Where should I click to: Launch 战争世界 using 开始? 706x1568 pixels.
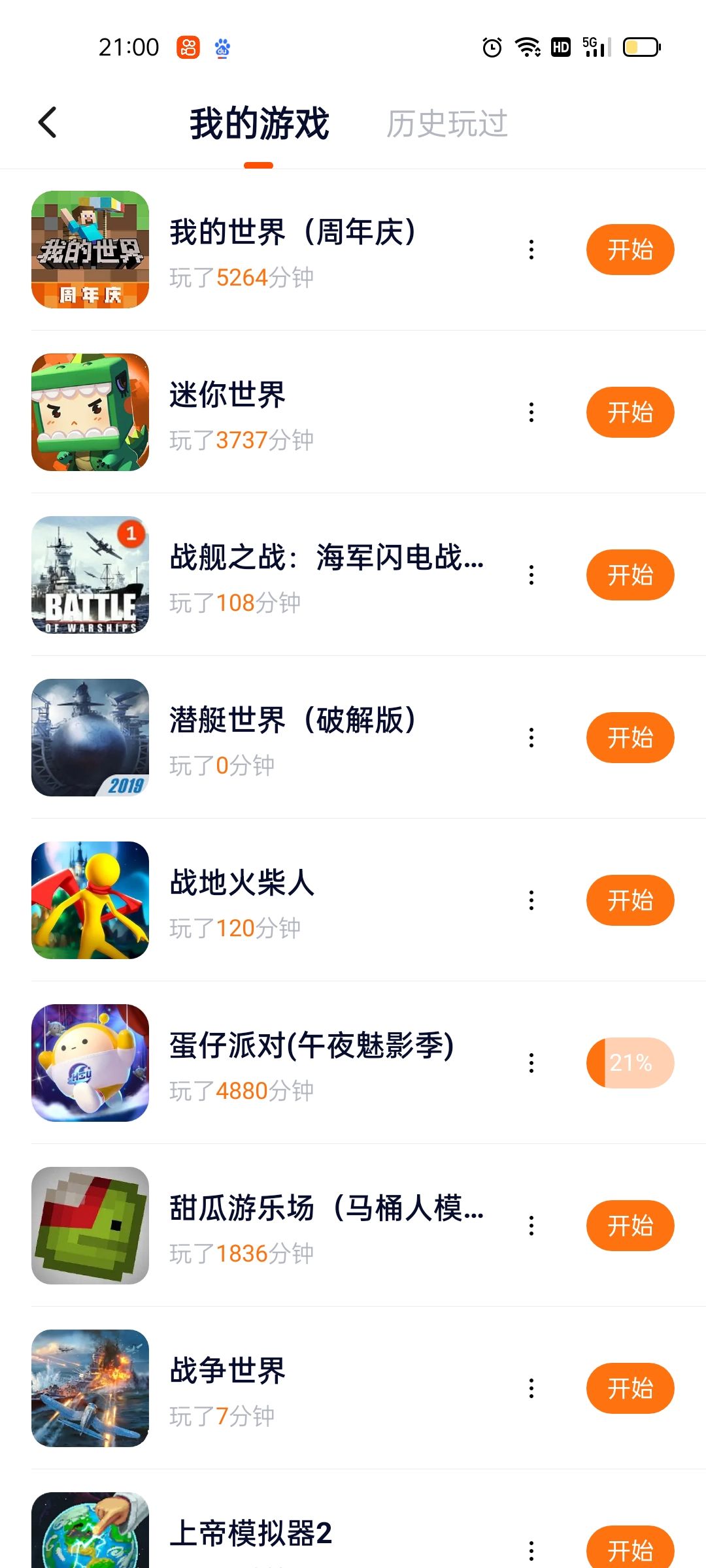[x=630, y=1388]
